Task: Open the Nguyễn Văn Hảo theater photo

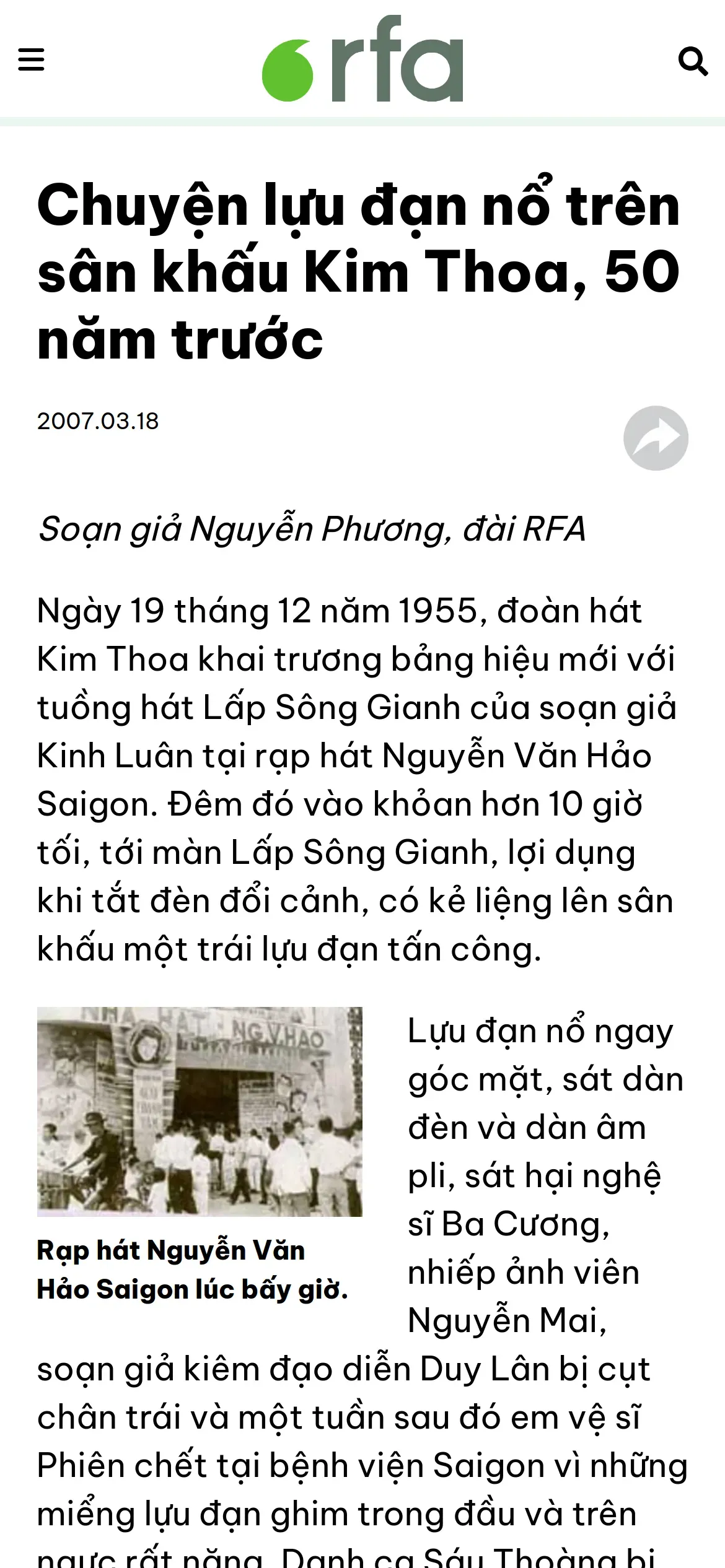Action: coord(200,1112)
